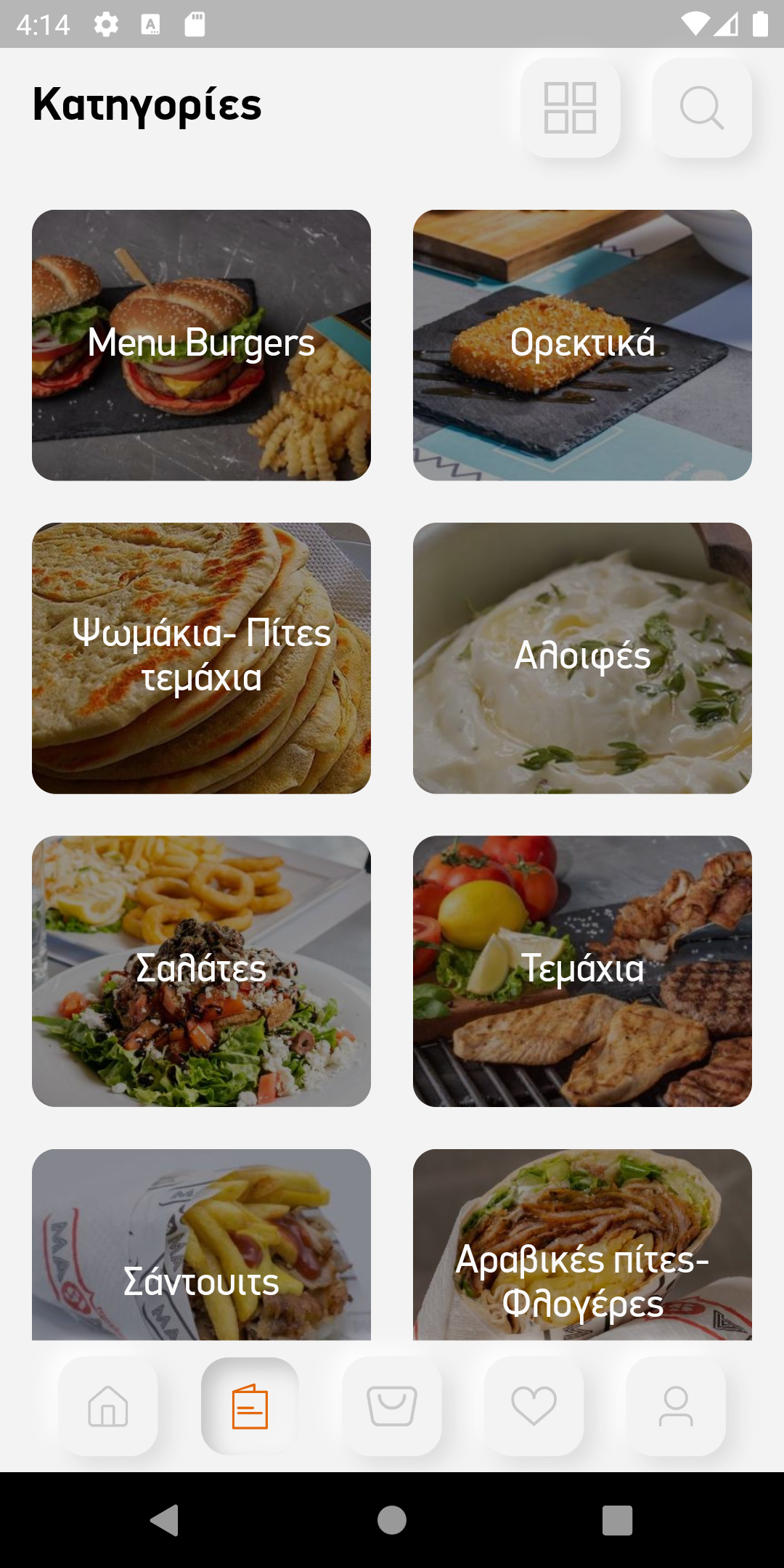Tap the system home button

coord(392,1519)
